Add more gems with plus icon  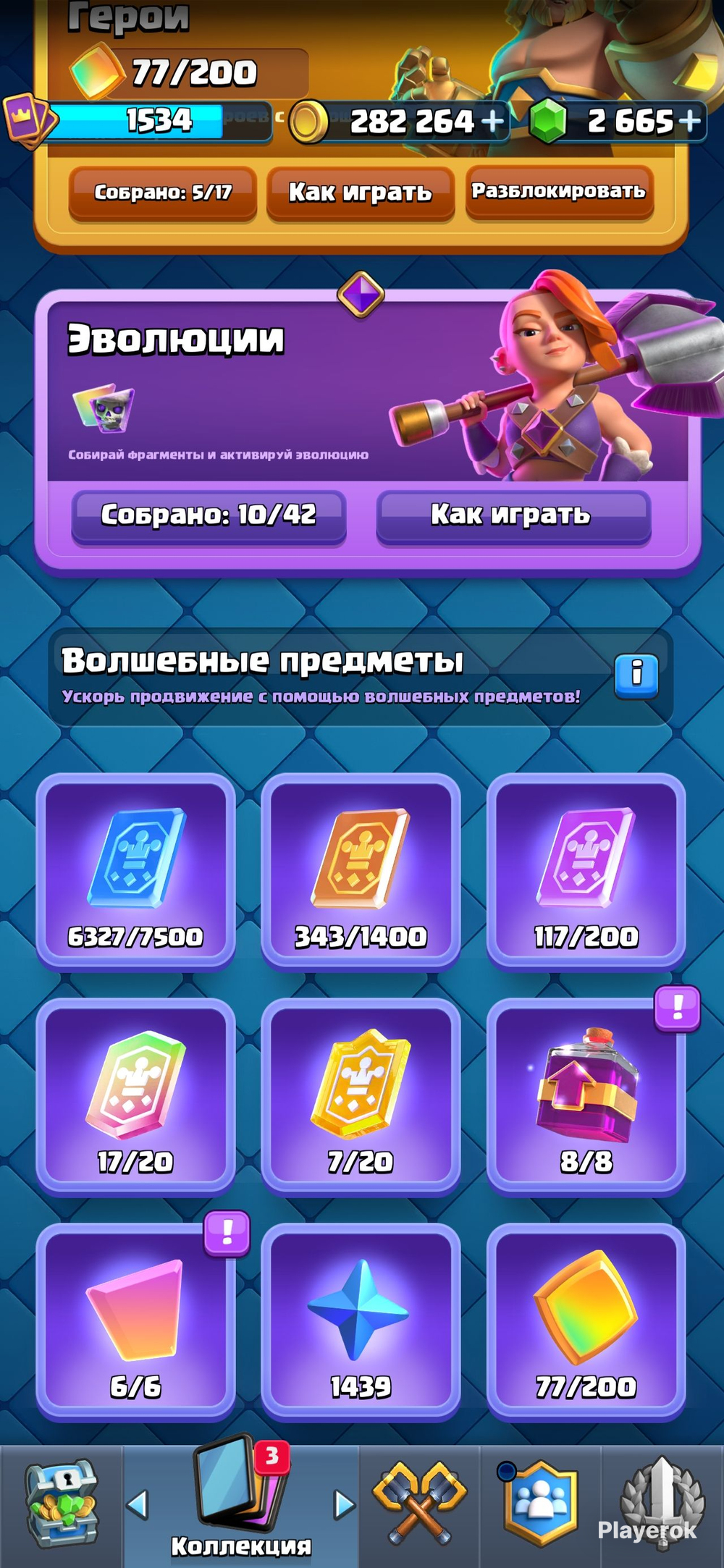point(690,120)
